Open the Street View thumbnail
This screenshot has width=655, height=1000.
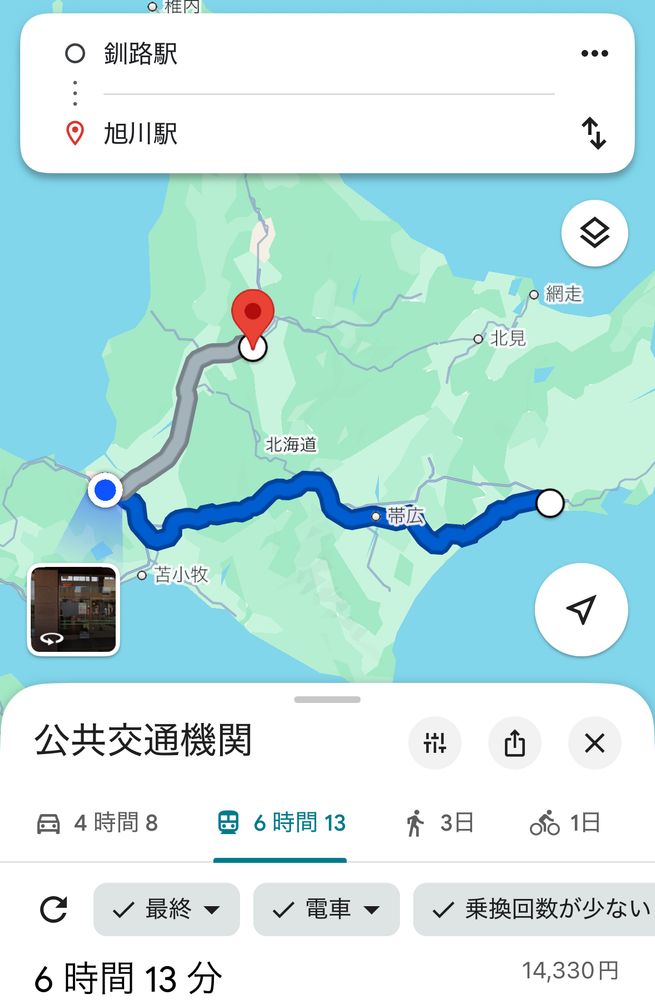pyautogui.click(x=73, y=610)
